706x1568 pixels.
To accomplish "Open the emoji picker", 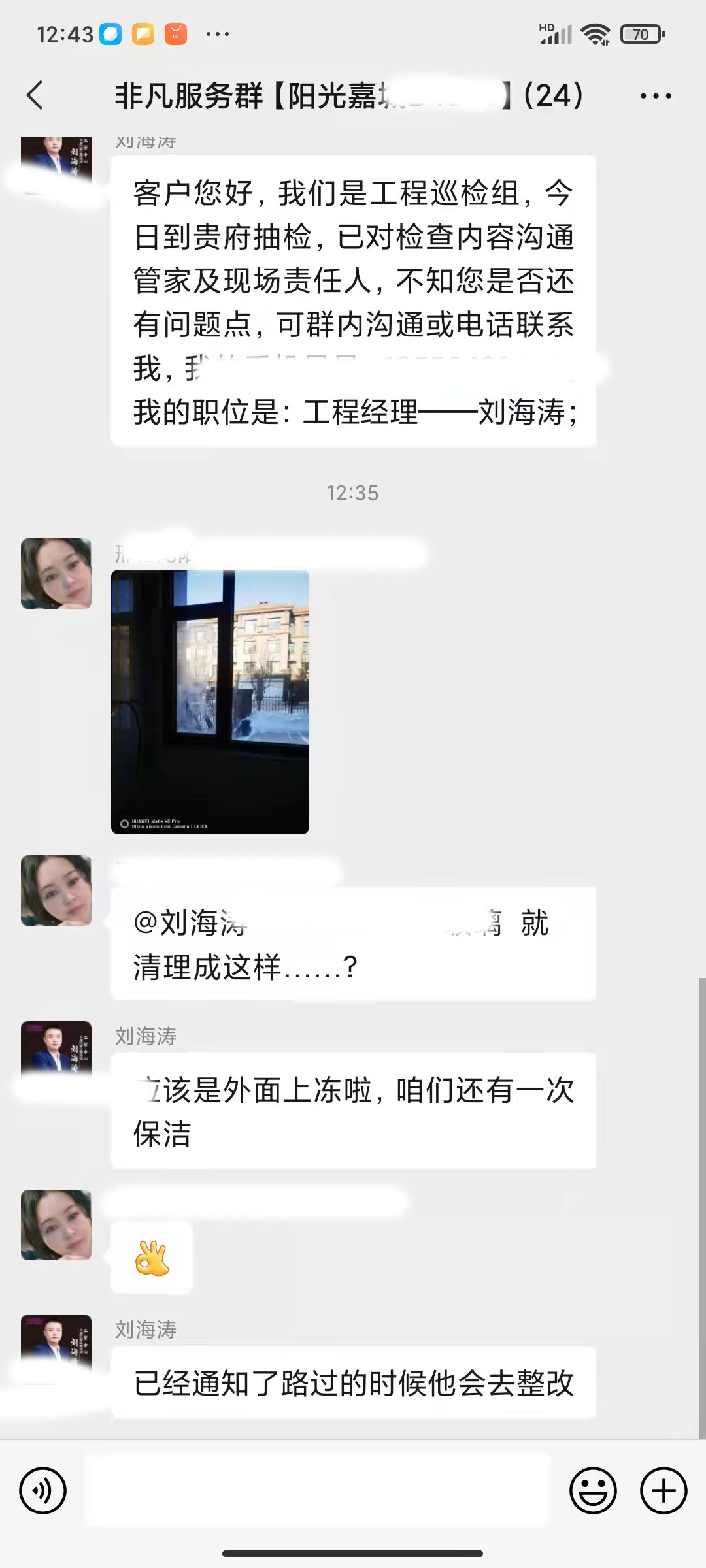I will coord(593,1490).
